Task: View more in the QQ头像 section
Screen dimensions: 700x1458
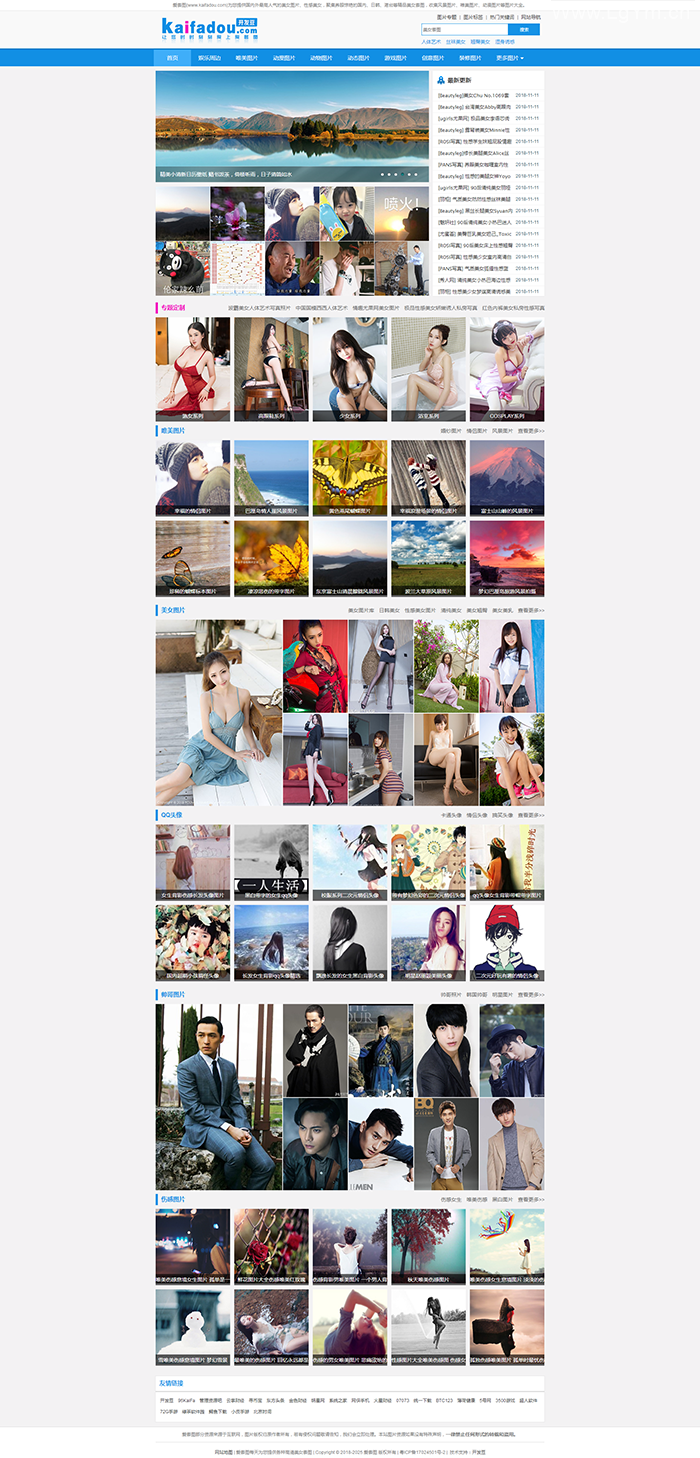Action: 530,815
